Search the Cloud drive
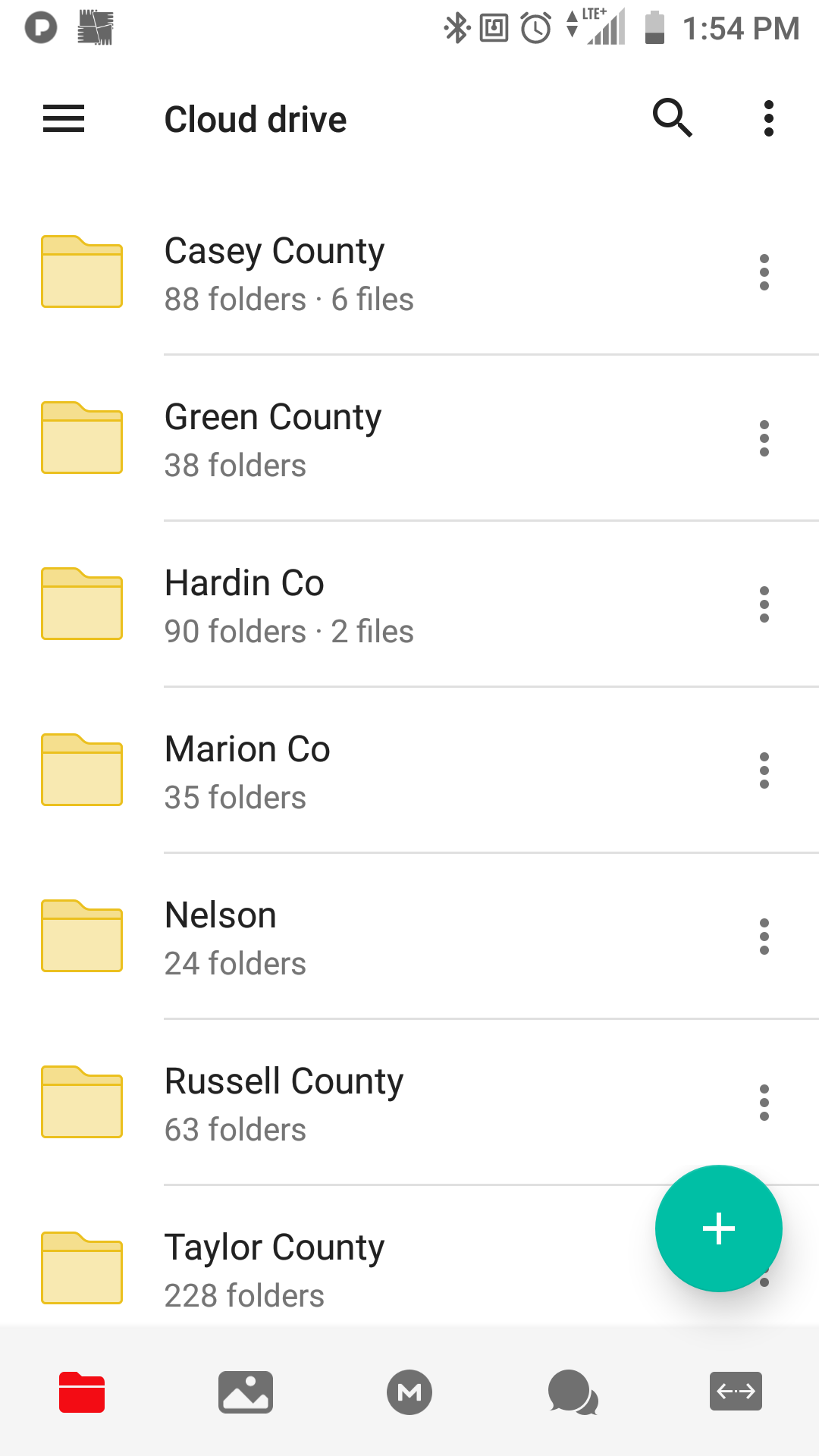 pyautogui.click(x=673, y=118)
